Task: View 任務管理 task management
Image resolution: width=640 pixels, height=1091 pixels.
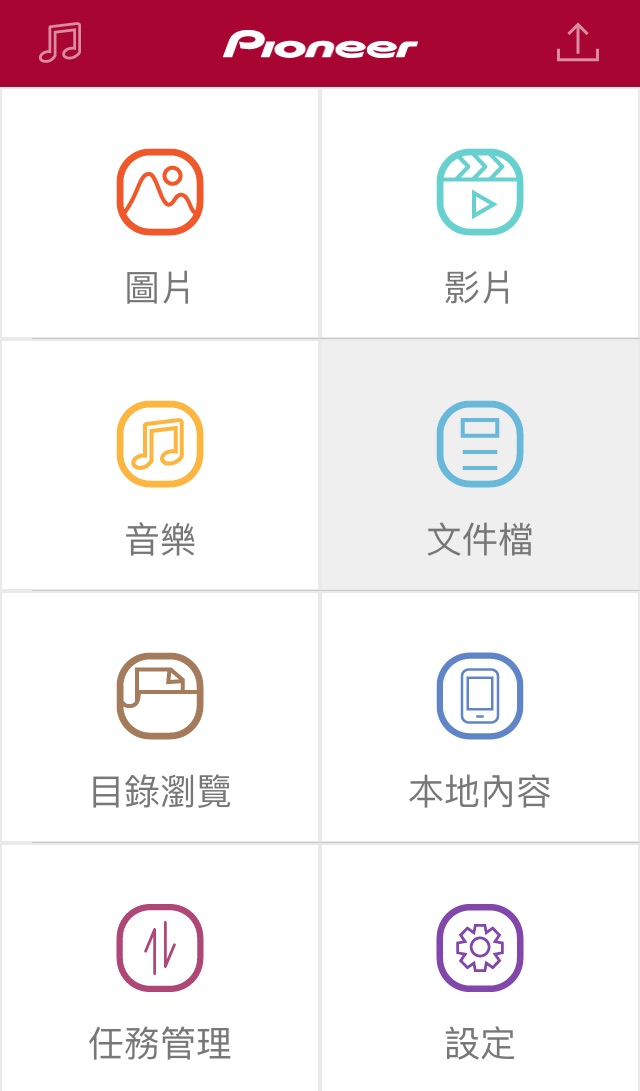Action: [160, 968]
